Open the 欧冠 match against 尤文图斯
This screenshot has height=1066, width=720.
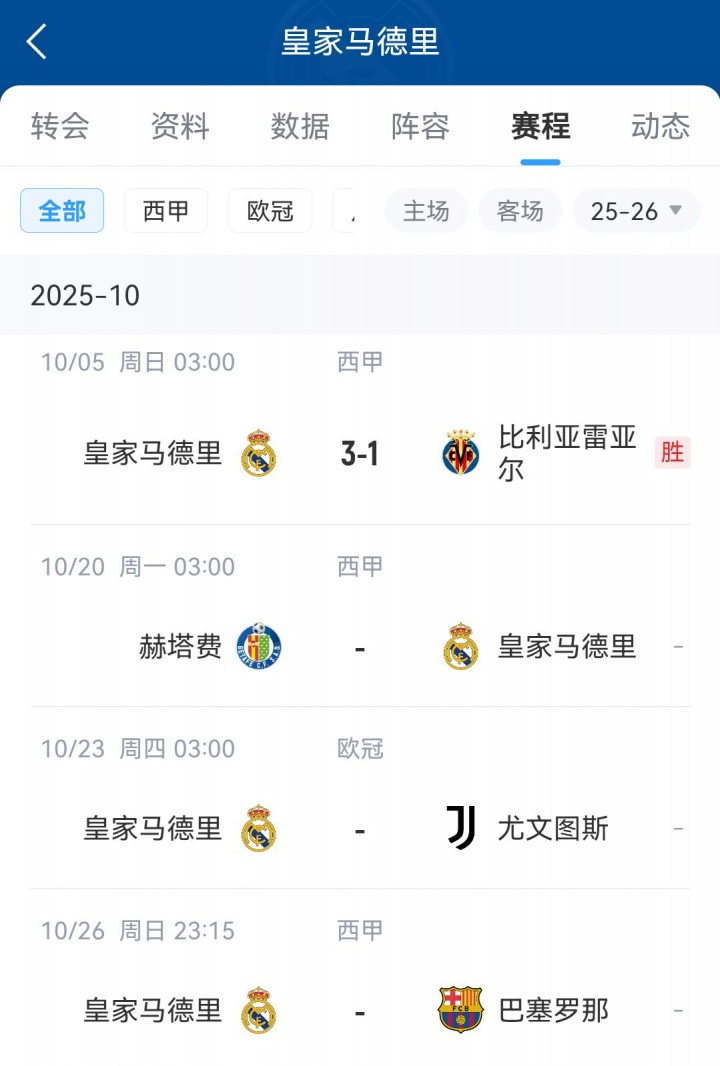point(360,828)
